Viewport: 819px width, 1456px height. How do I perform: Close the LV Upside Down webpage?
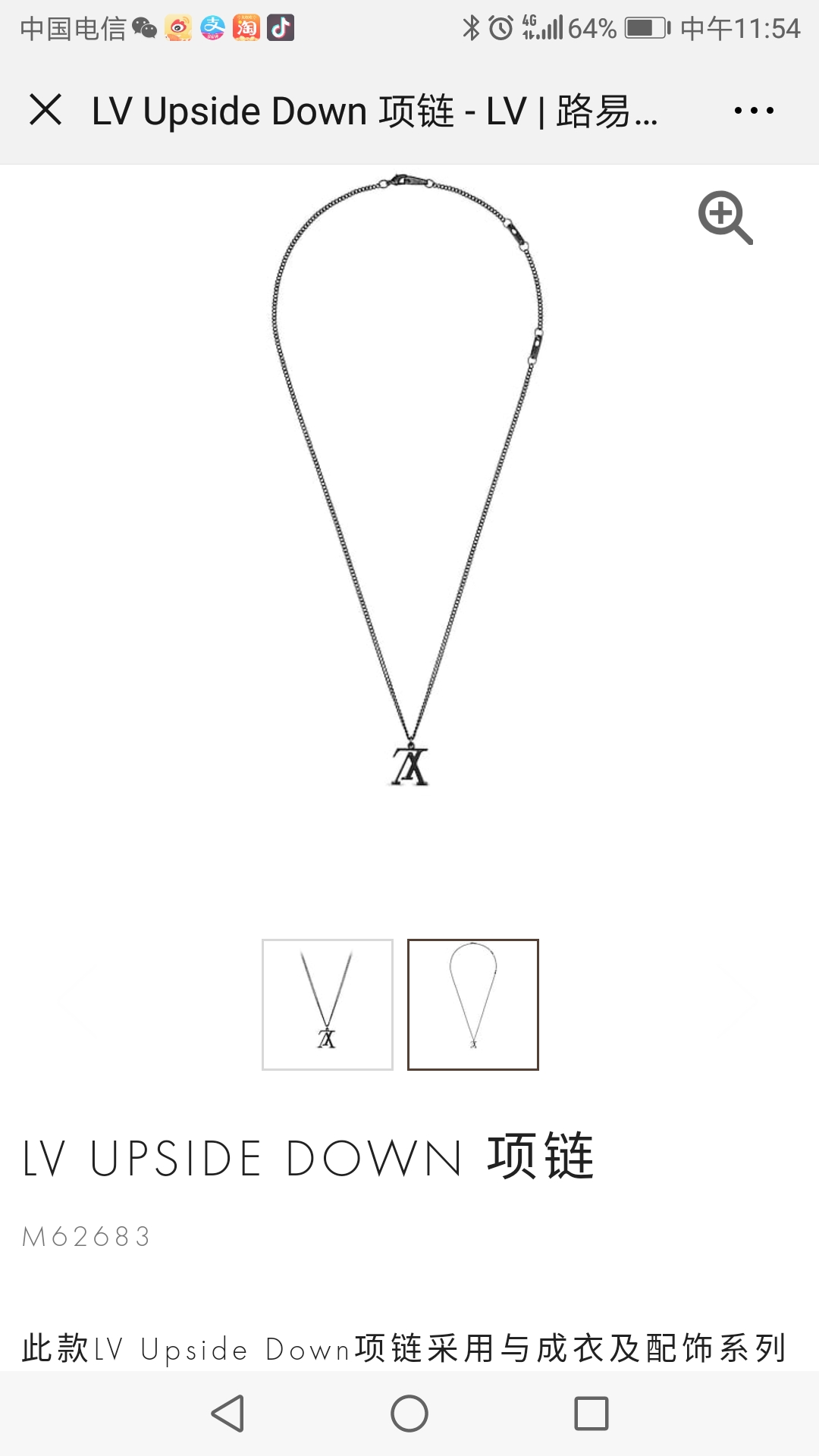(x=45, y=110)
